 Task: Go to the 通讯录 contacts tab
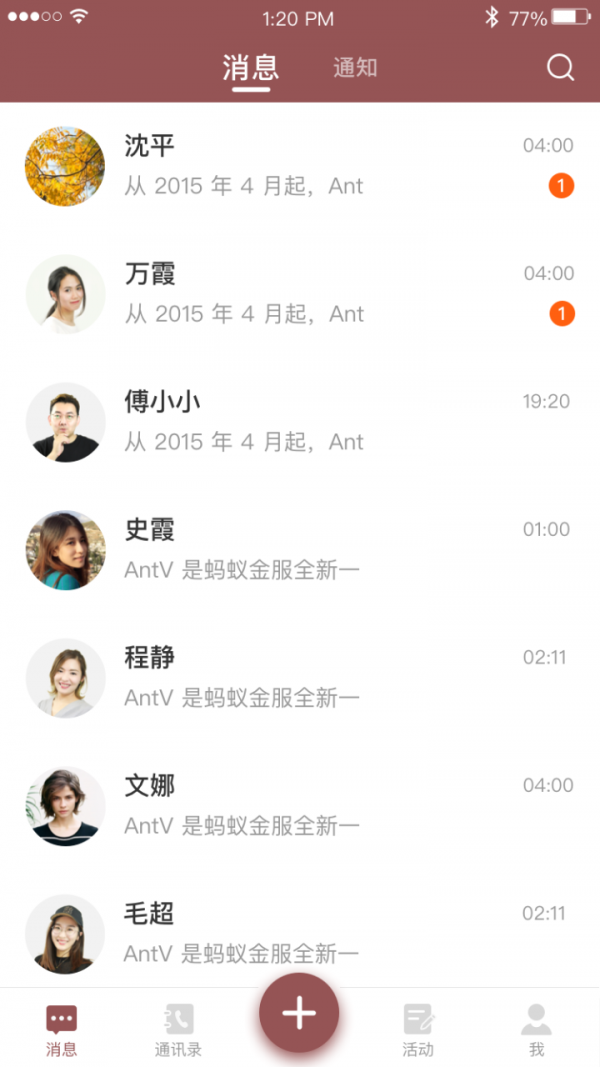[179, 1030]
